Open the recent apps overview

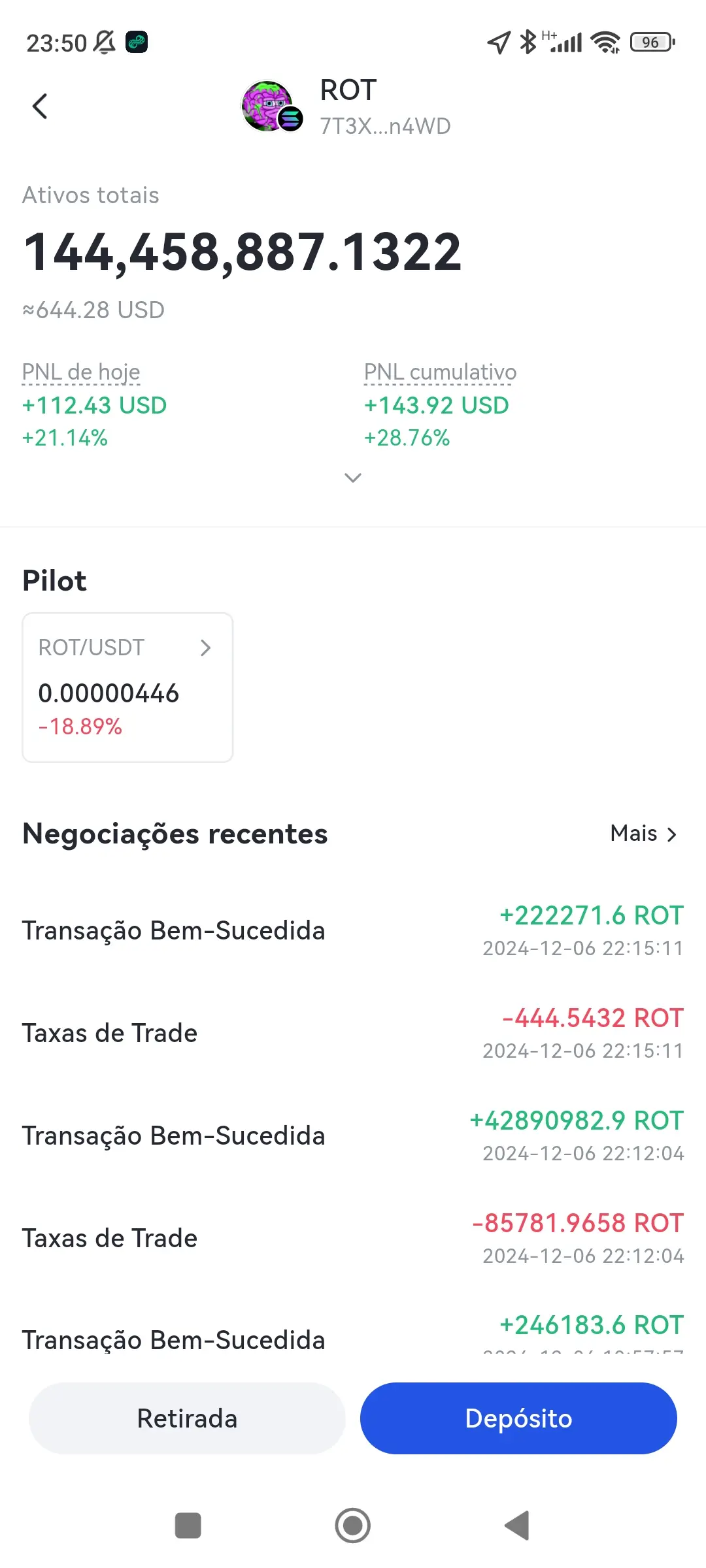coord(188,1526)
